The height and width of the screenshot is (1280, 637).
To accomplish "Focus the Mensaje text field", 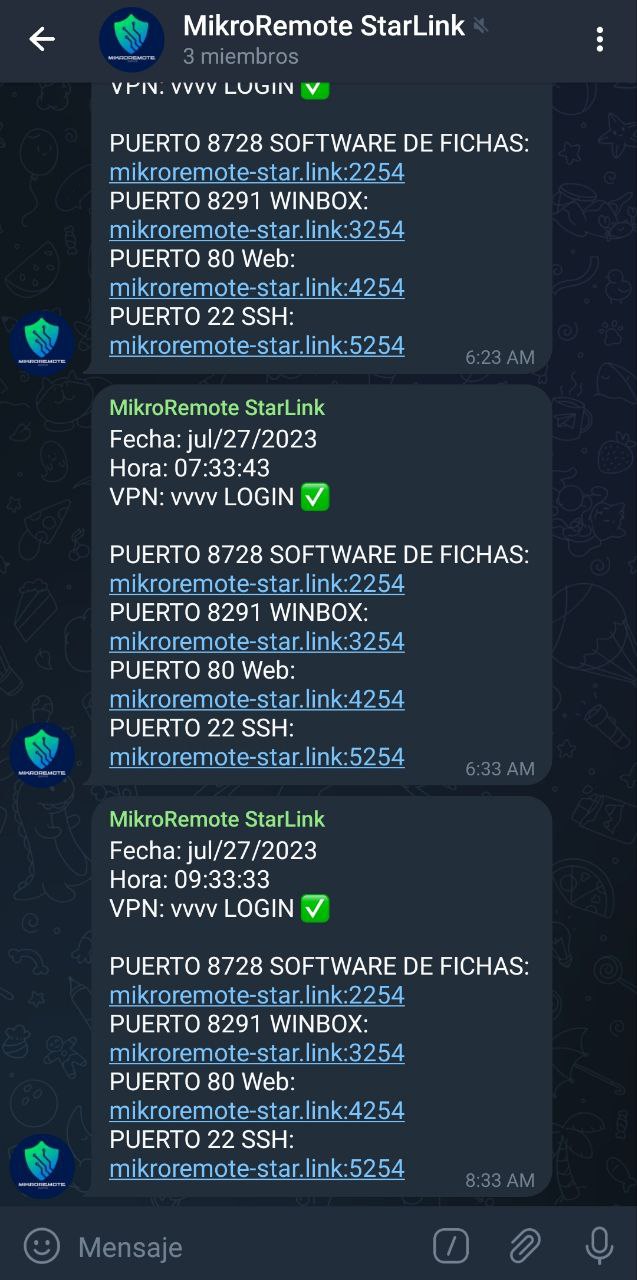I will click(x=240, y=1247).
